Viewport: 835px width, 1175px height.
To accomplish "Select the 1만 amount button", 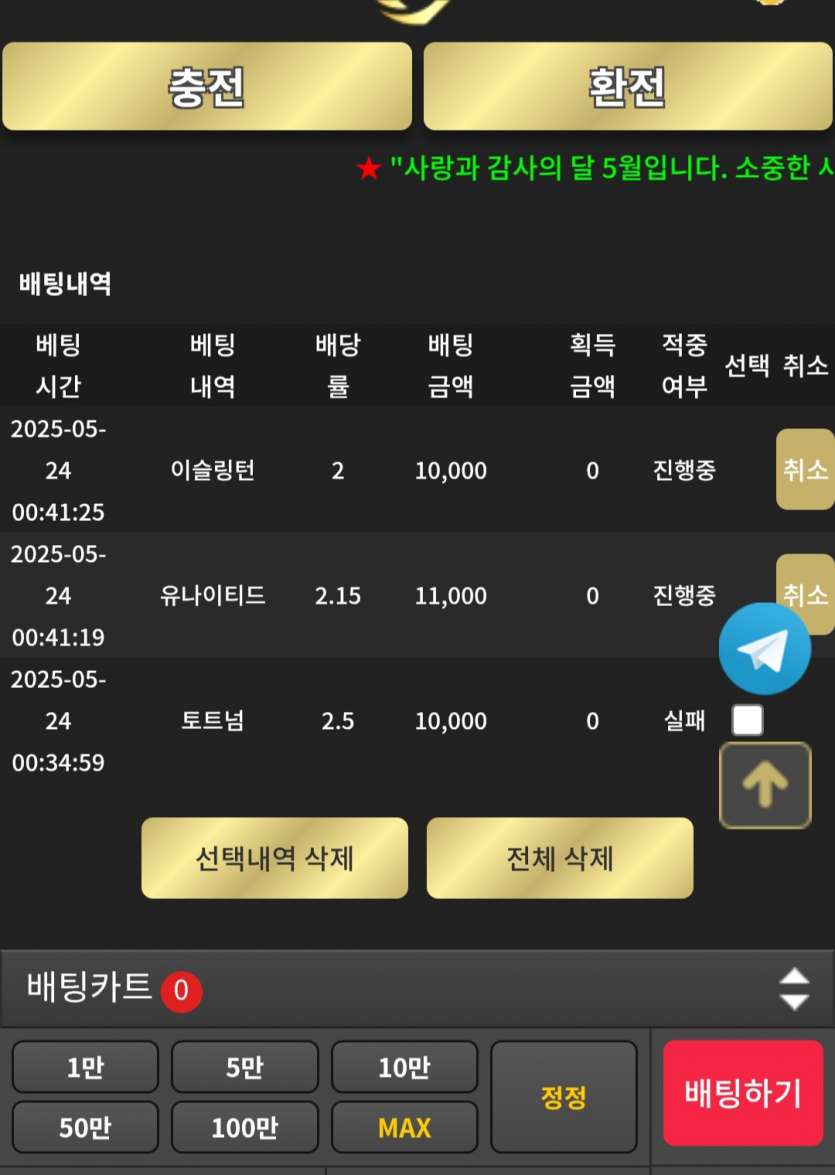I will tap(85, 1067).
